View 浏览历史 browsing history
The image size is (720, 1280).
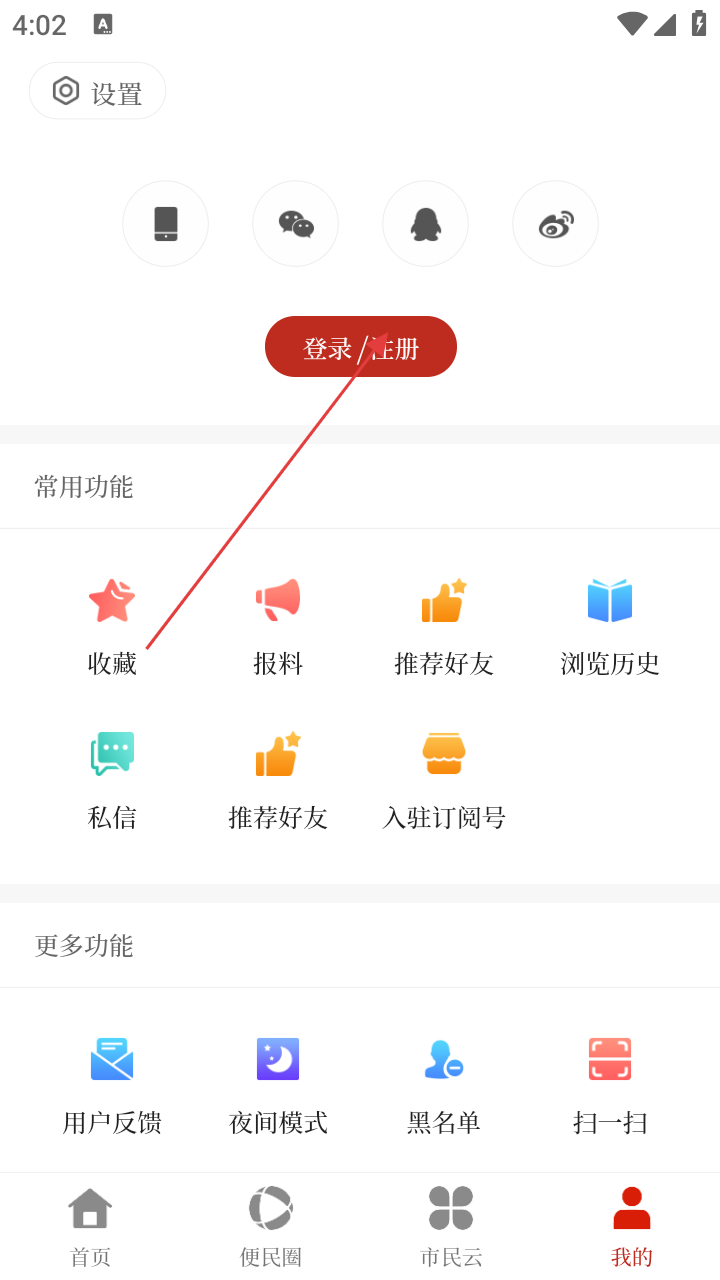(x=610, y=620)
